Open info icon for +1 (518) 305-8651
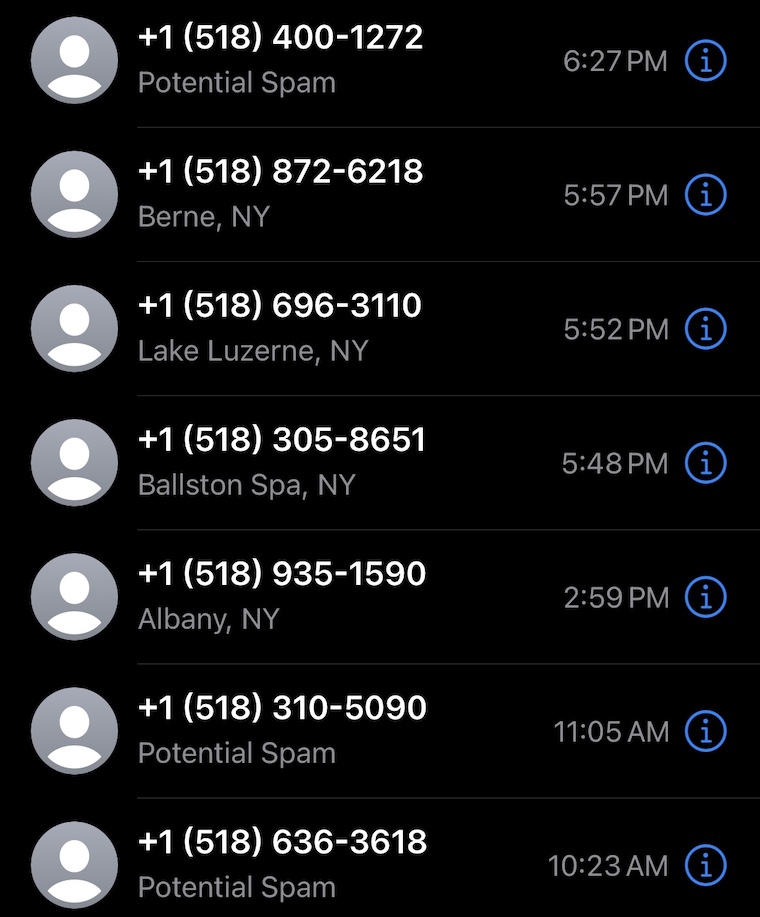Image resolution: width=760 pixels, height=917 pixels. point(705,463)
